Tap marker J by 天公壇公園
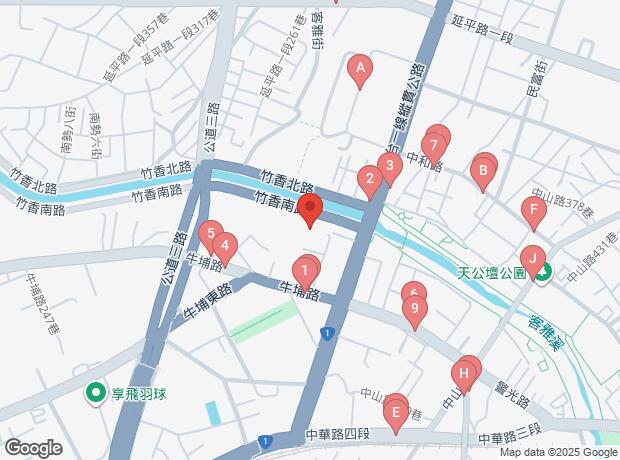The image size is (620, 460). click(533, 259)
